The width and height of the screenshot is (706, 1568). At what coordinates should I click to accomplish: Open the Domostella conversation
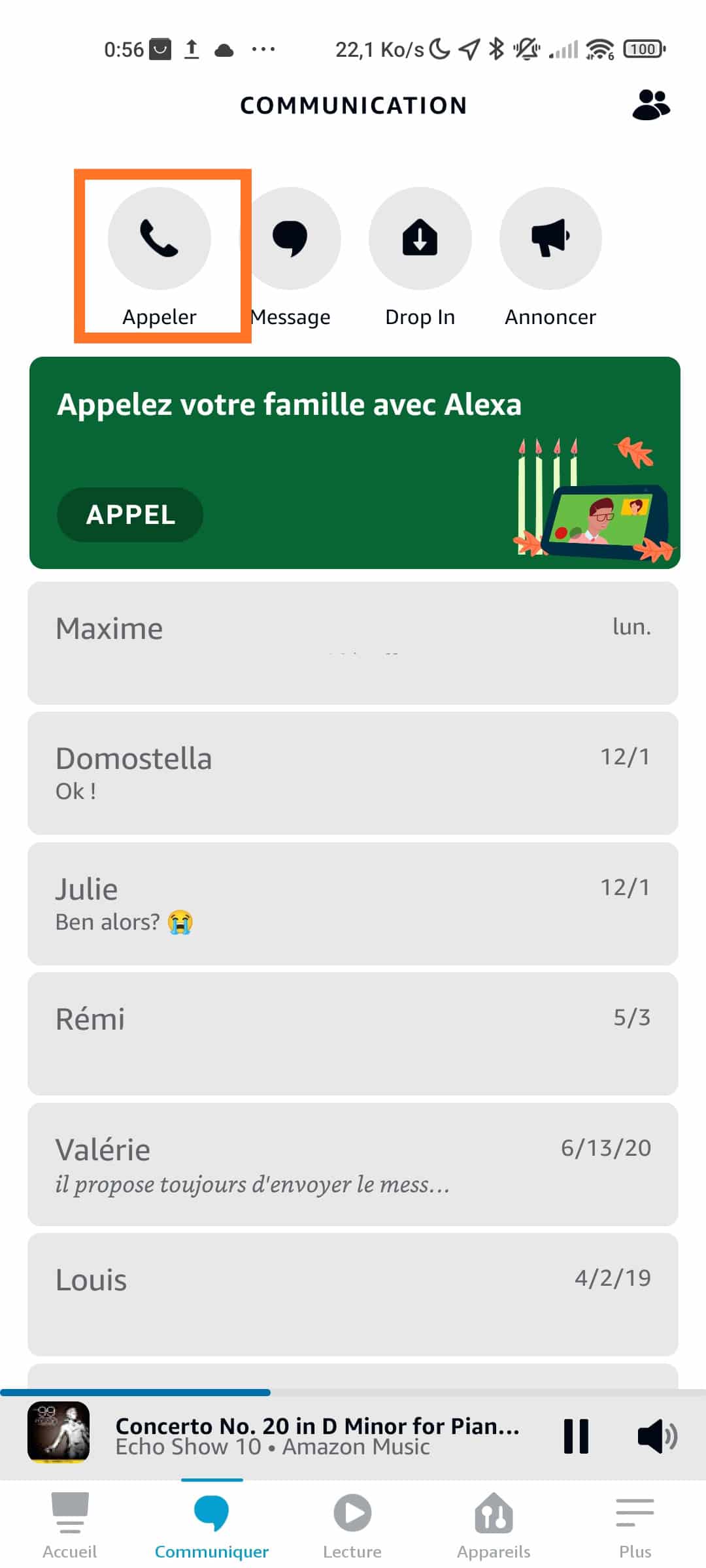pyautogui.click(x=353, y=773)
